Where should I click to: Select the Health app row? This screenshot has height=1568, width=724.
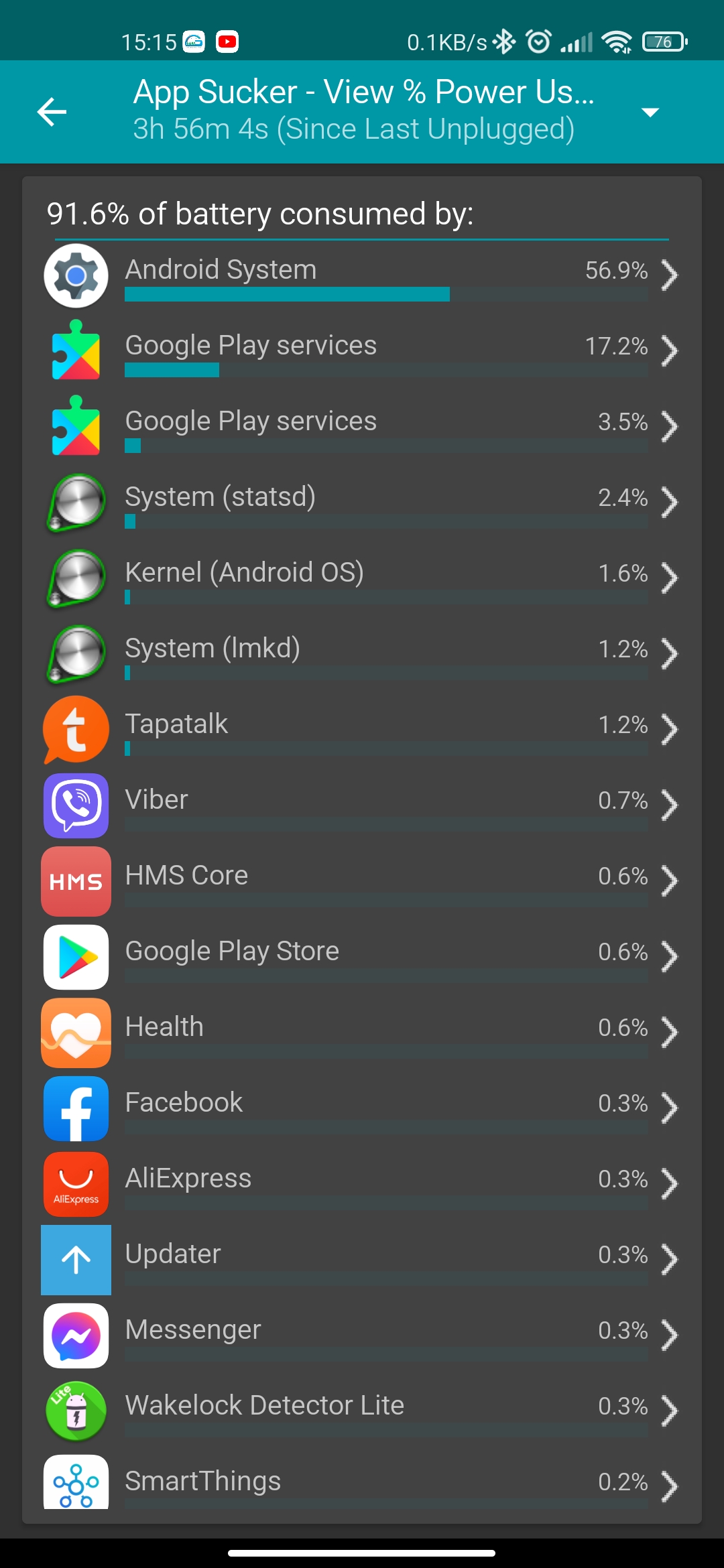362,1033
